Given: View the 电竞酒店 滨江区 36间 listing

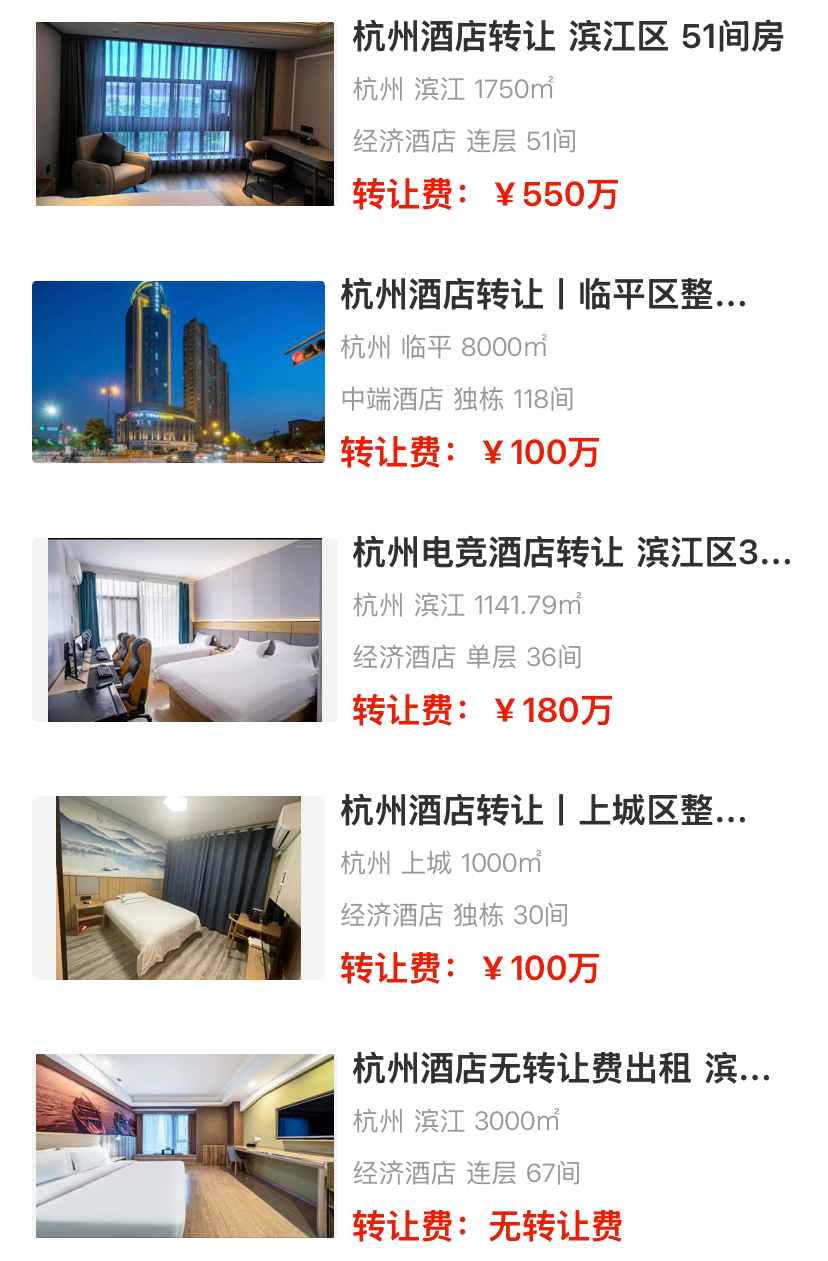Looking at the screenshot, I should click(571, 553).
